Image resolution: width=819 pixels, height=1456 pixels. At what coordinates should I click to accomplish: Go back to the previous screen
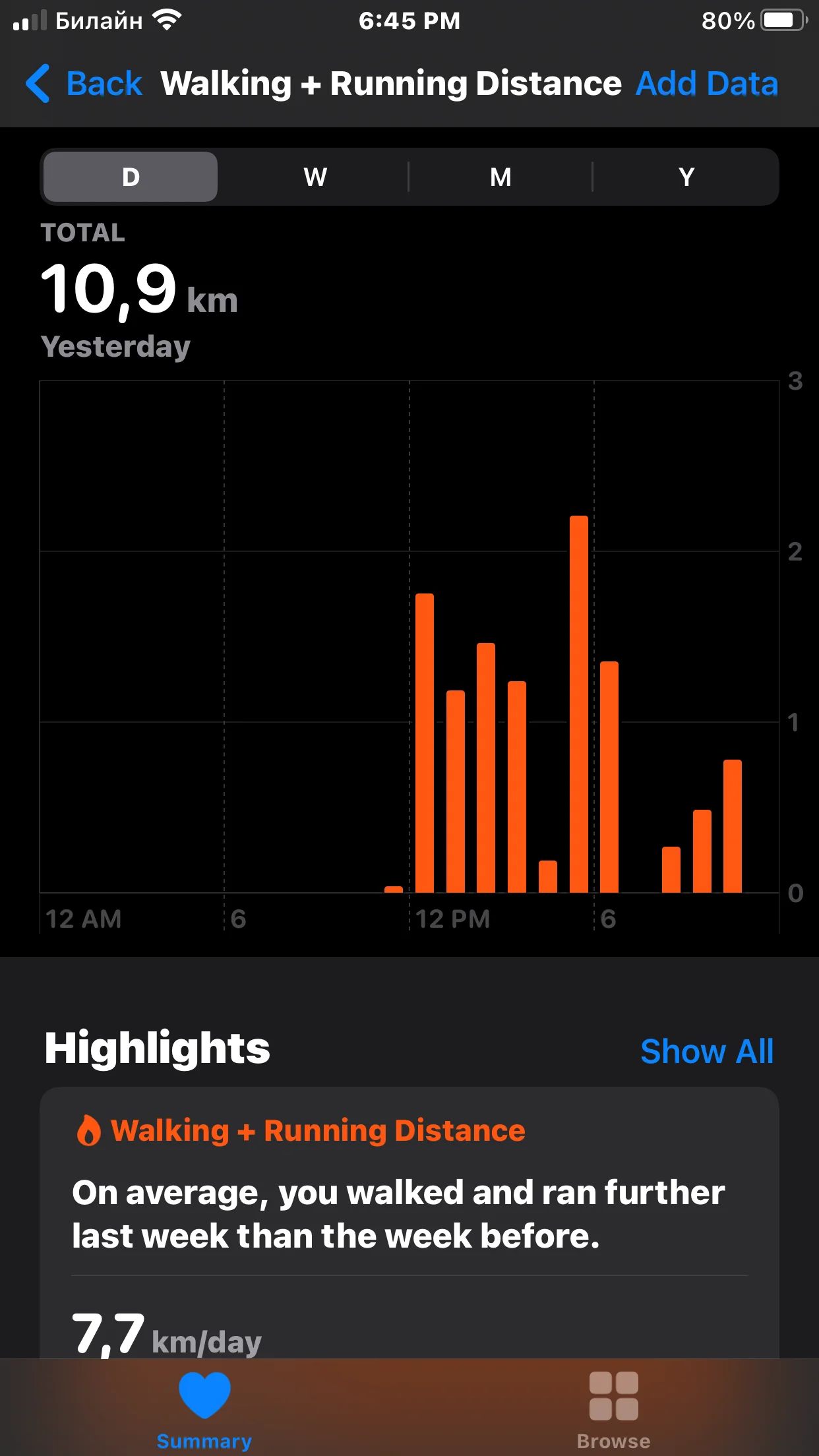(84, 84)
